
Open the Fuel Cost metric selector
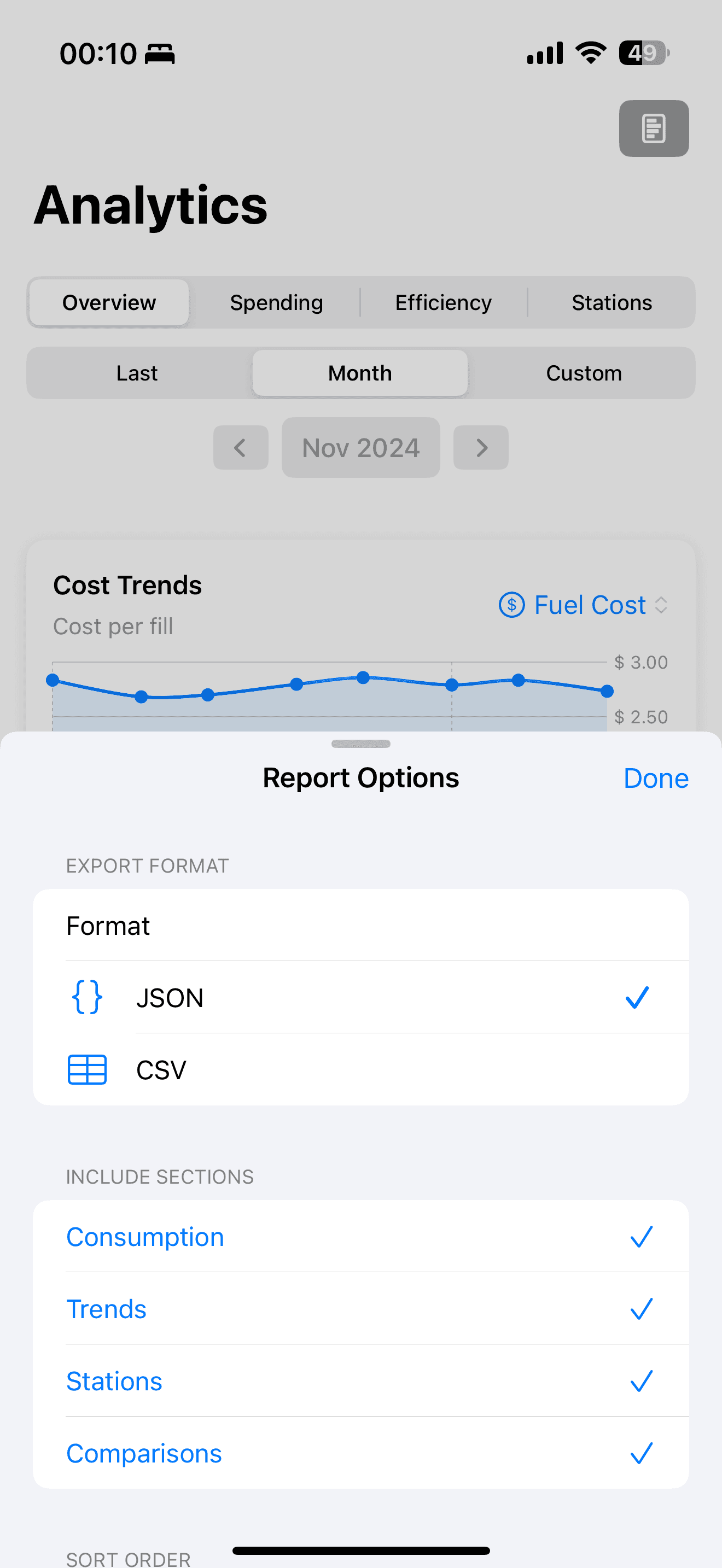(x=583, y=605)
